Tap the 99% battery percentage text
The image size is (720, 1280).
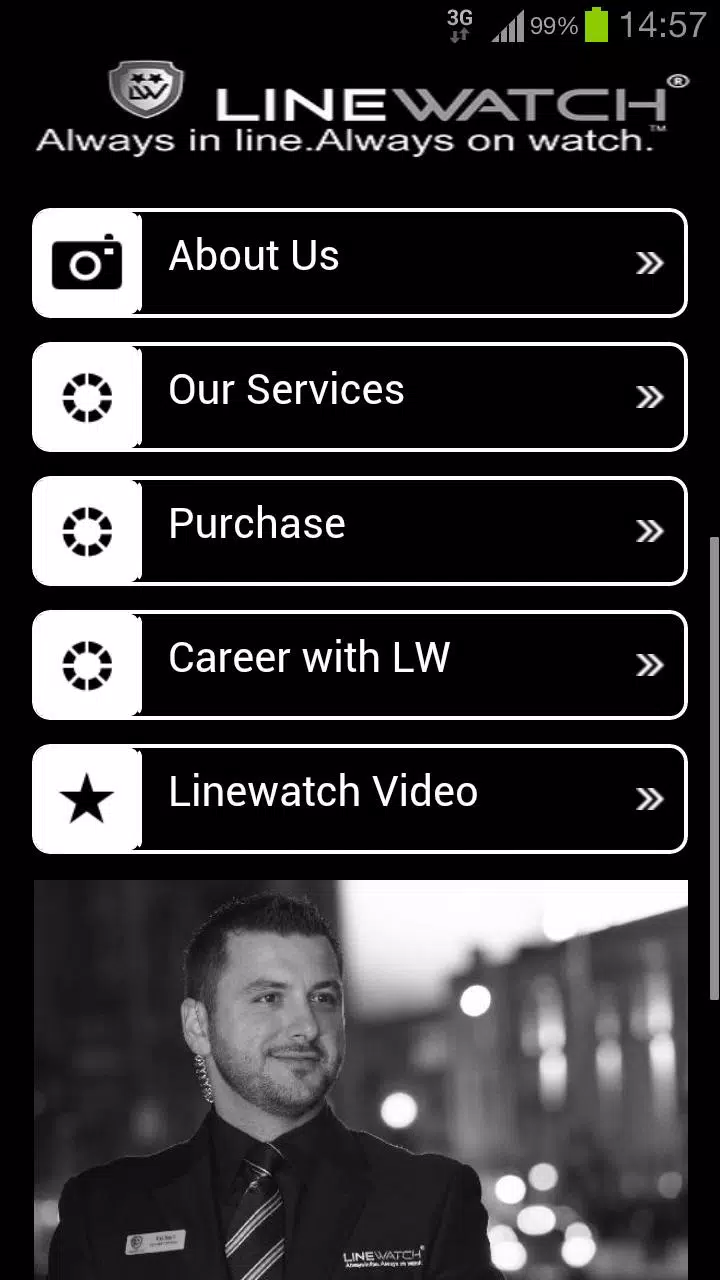pos(552,26)
